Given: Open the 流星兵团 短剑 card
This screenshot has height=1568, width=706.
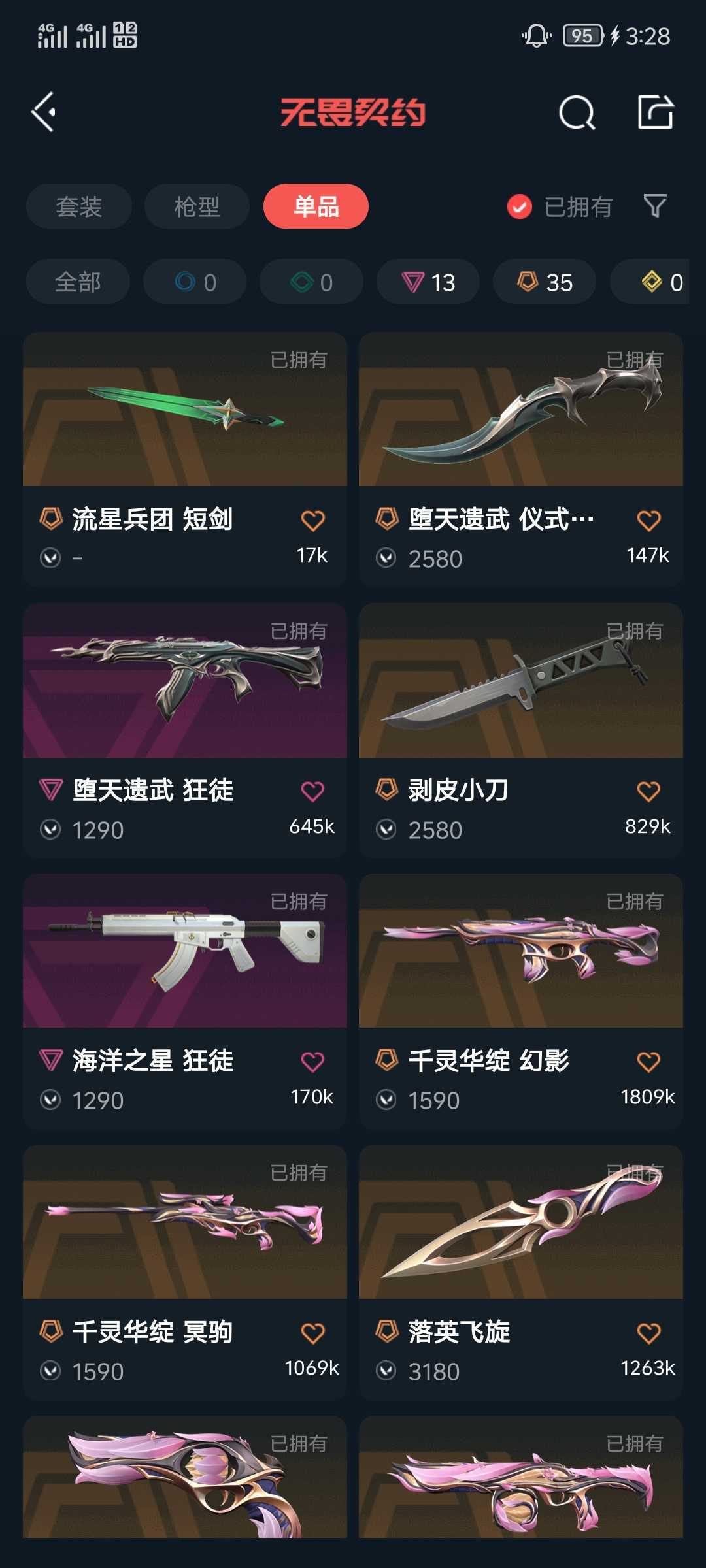Looking at the screenshot, I should [185, 457].
